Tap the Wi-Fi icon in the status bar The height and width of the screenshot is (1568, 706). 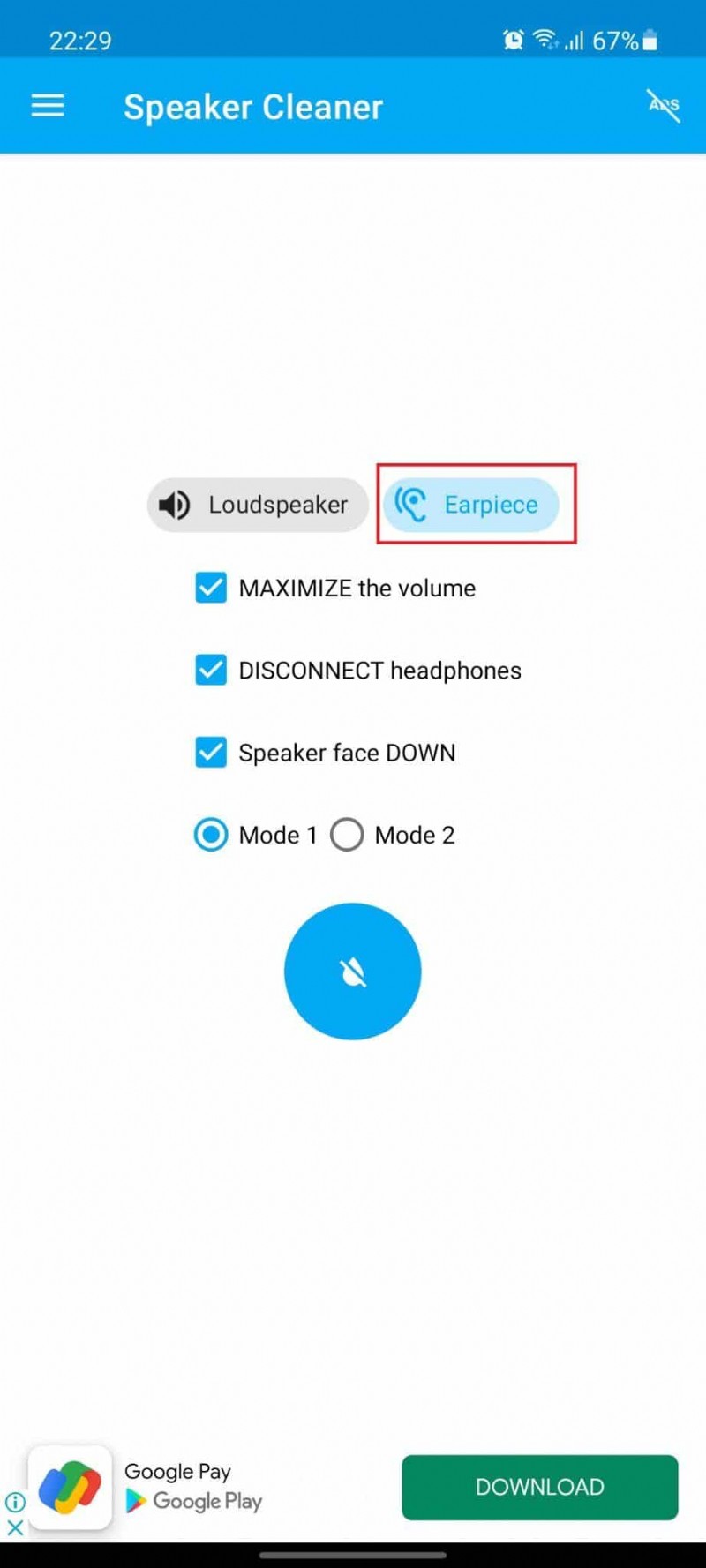click(x=544, y=39)
